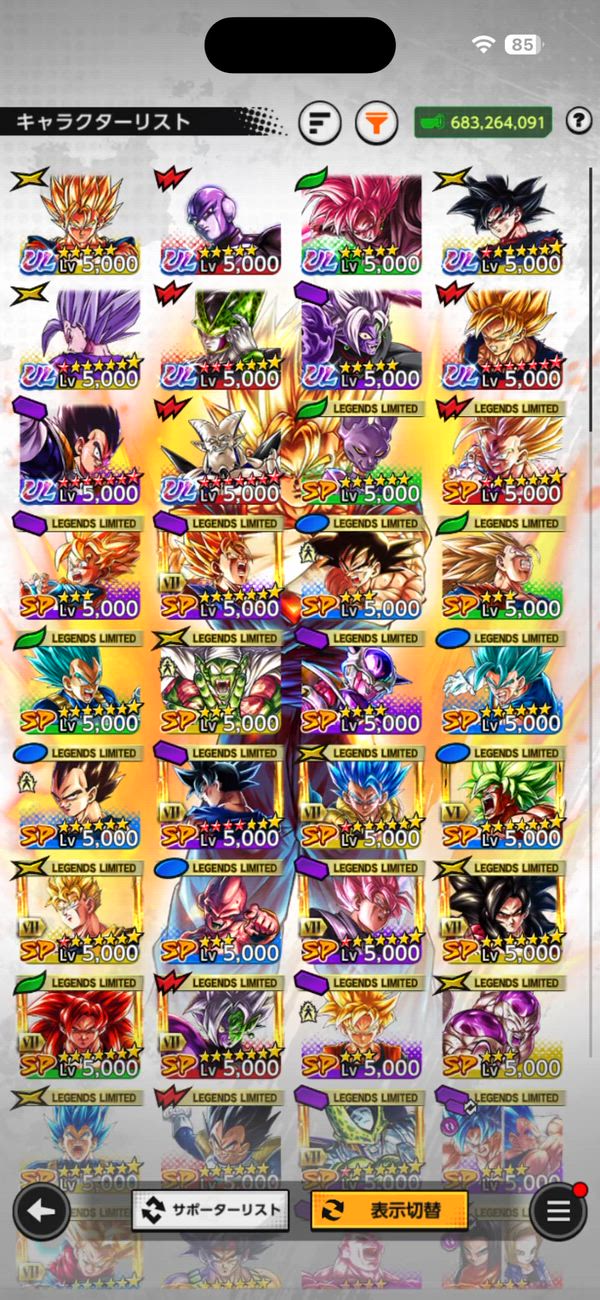Select the Rosé Goku Black UL card
Image resolution: width=600 pixels, height=1300 pixels.
tap(362, 225)
